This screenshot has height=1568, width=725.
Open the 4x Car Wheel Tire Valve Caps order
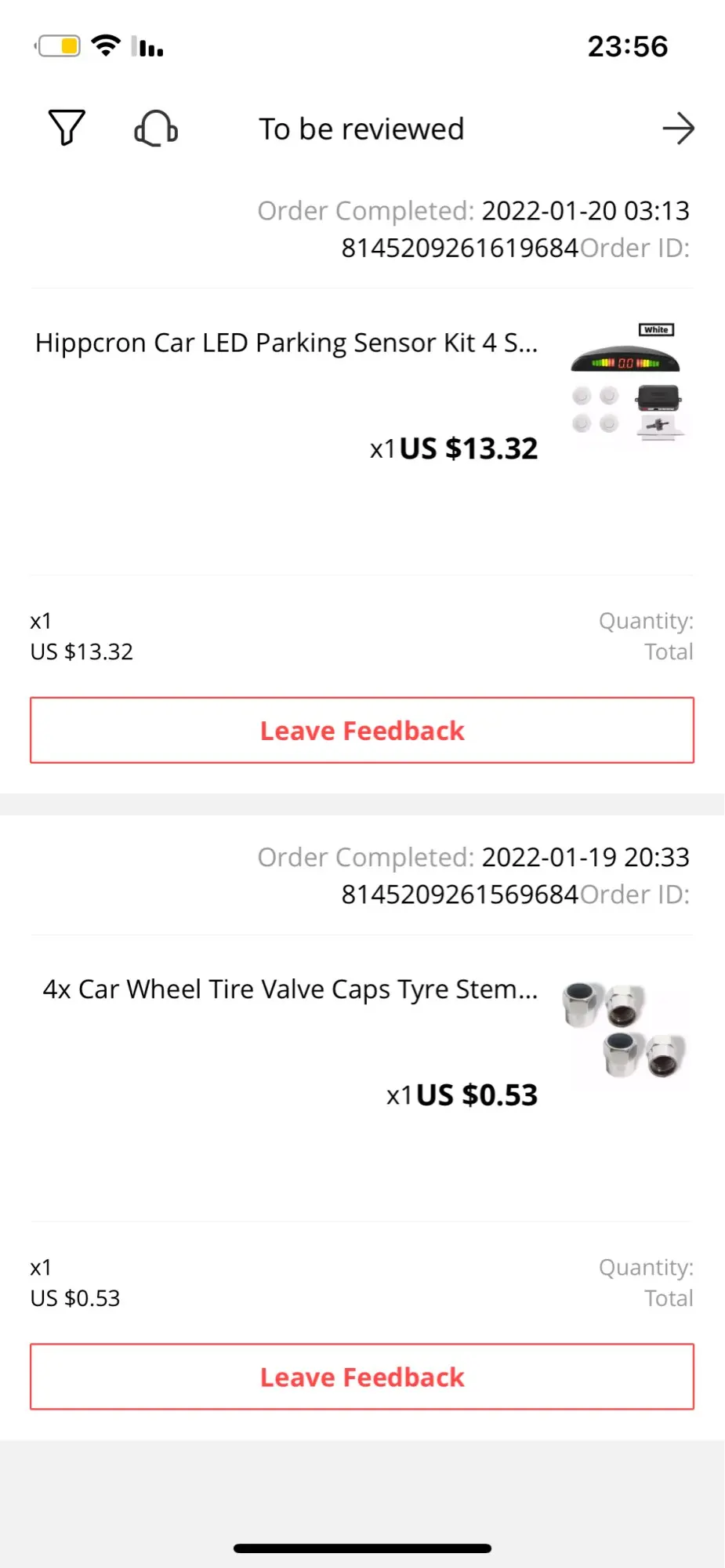click(290, 989)
